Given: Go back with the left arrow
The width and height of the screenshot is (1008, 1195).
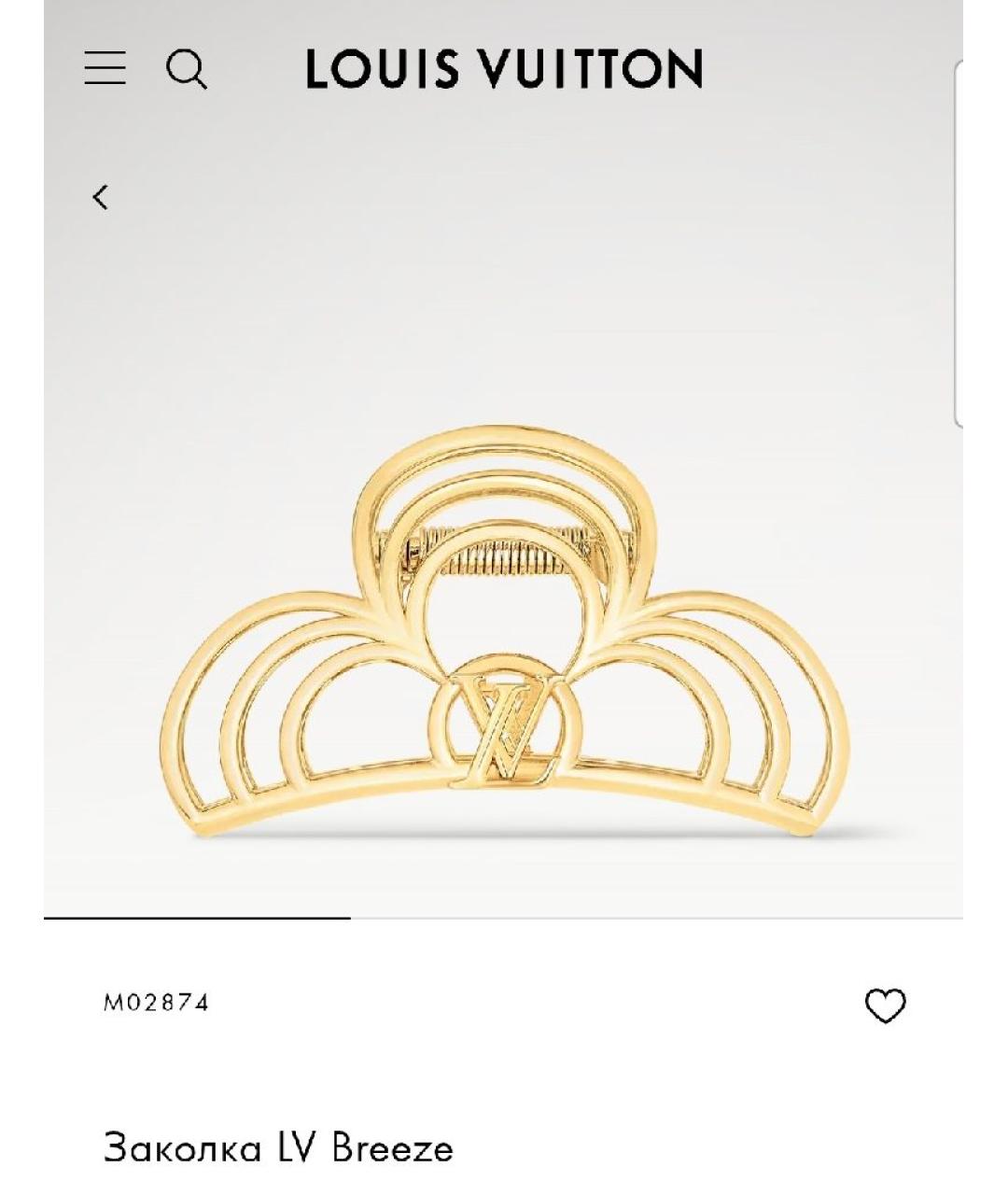Looking at the screenshot, I should pos(101,197).
